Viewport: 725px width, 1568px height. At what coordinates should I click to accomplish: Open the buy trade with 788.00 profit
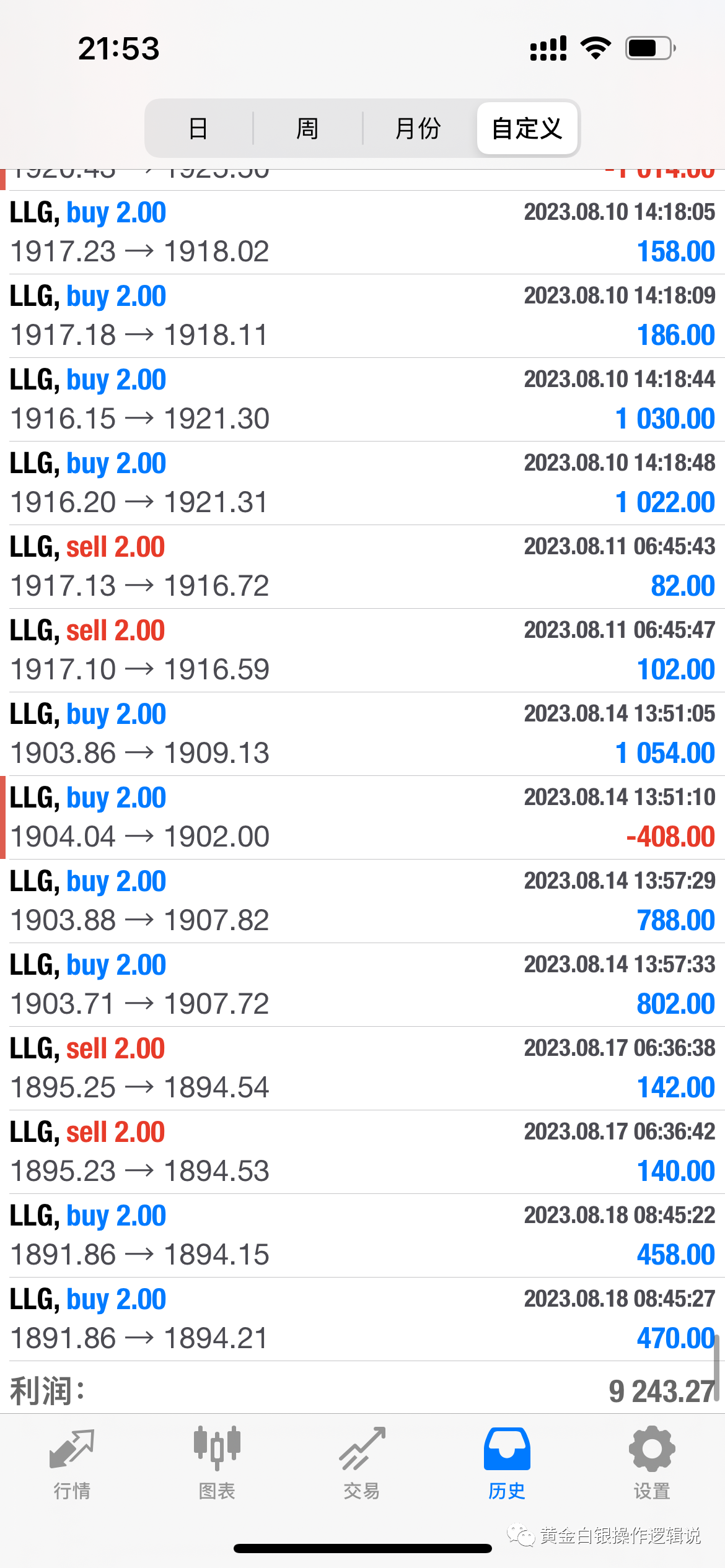coord(362,901)
